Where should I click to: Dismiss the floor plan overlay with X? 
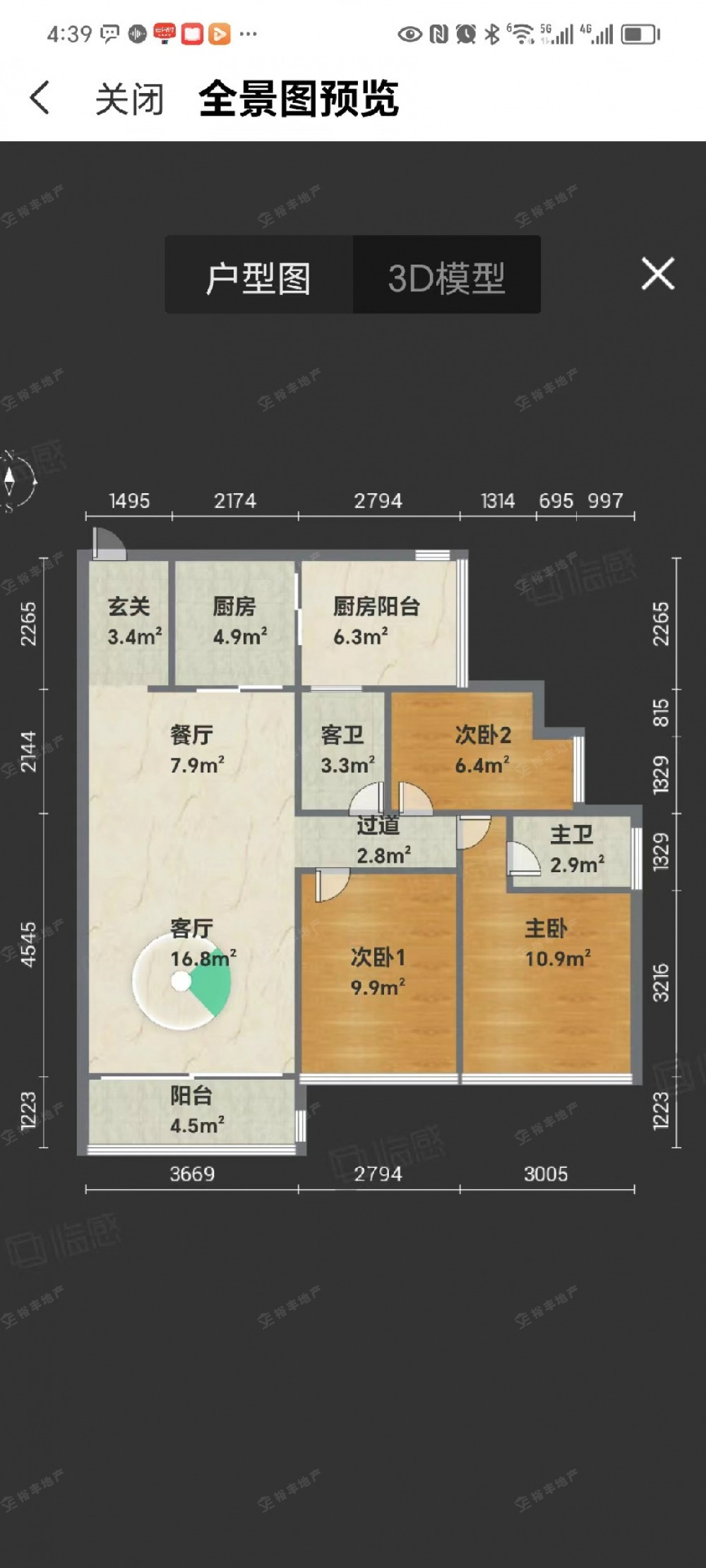click(658, 274)
